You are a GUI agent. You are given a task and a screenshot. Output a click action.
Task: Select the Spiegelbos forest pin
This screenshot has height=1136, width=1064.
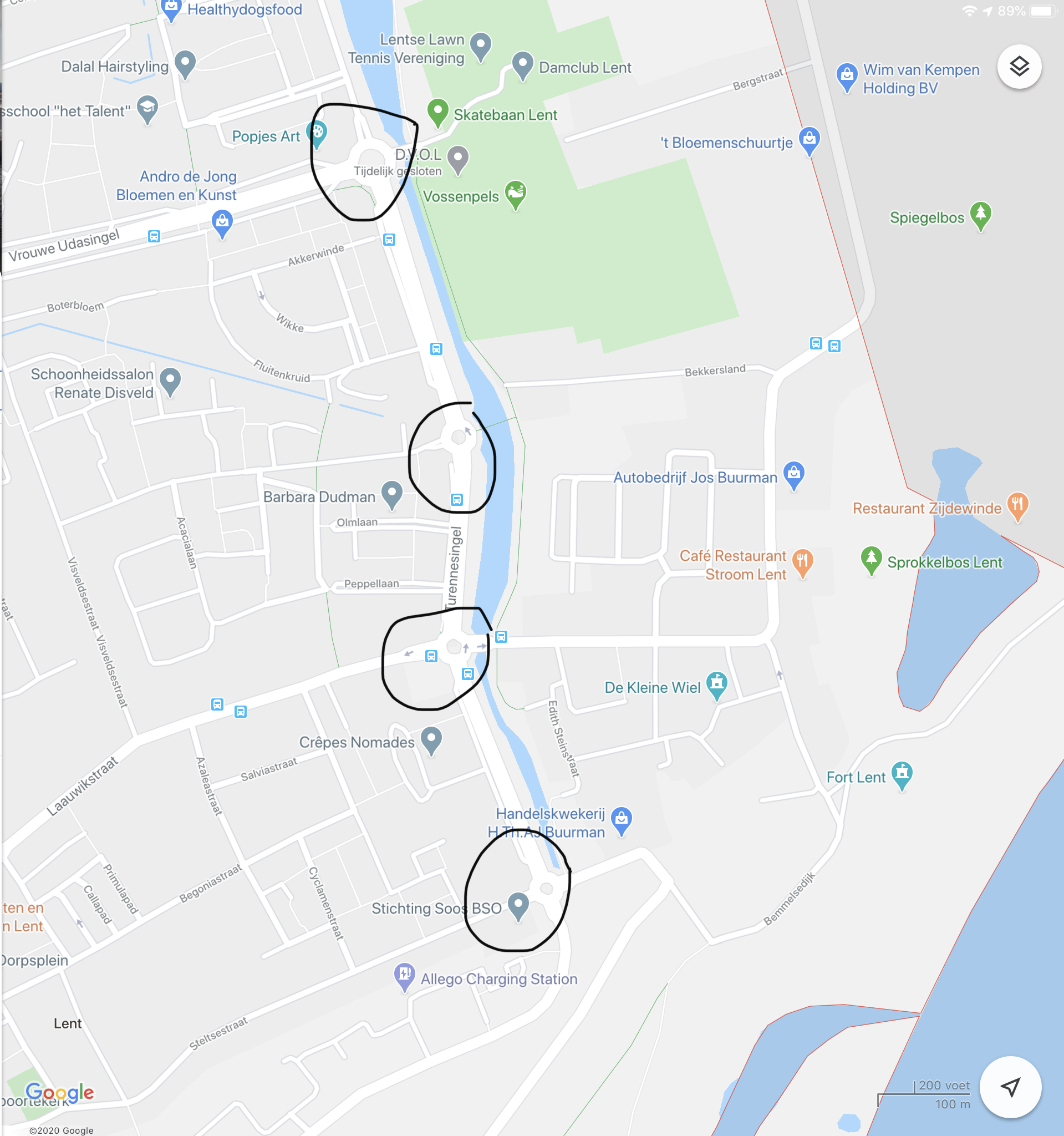[980, 215]
